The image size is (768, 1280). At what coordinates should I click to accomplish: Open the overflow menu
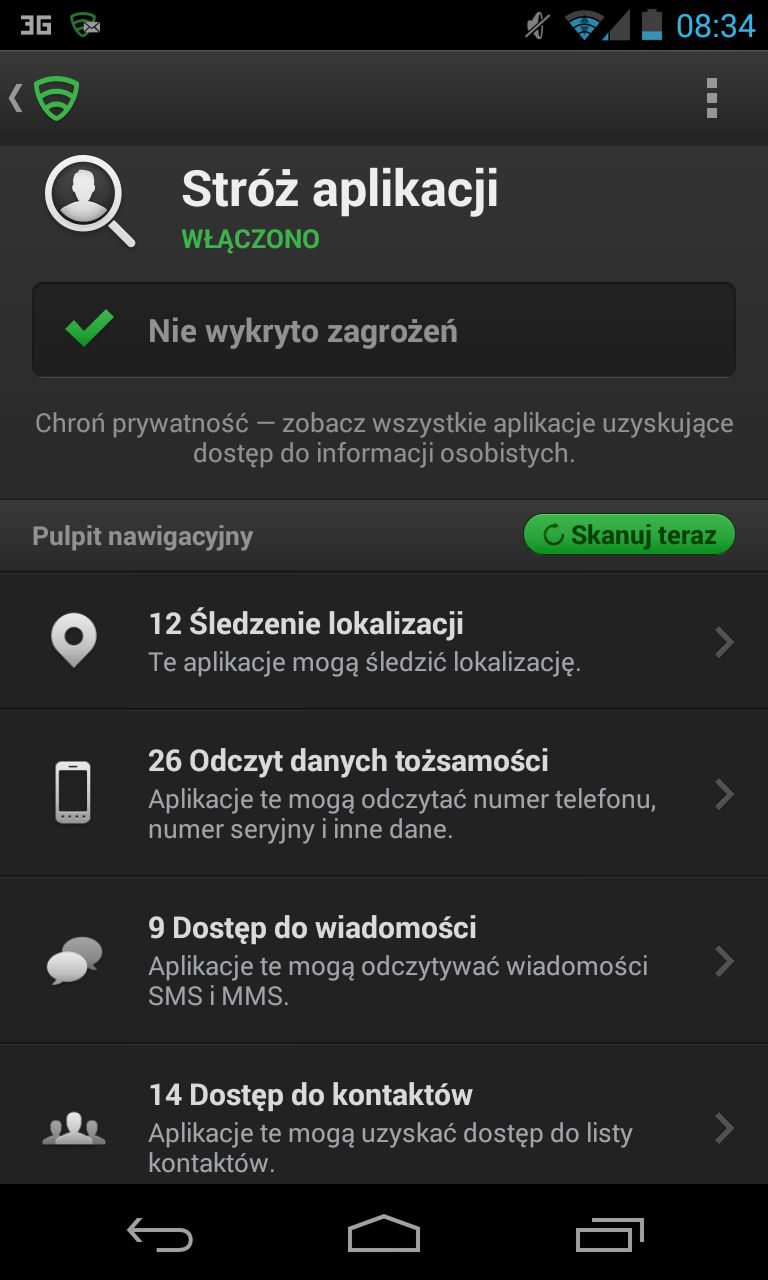click(712, 98)
